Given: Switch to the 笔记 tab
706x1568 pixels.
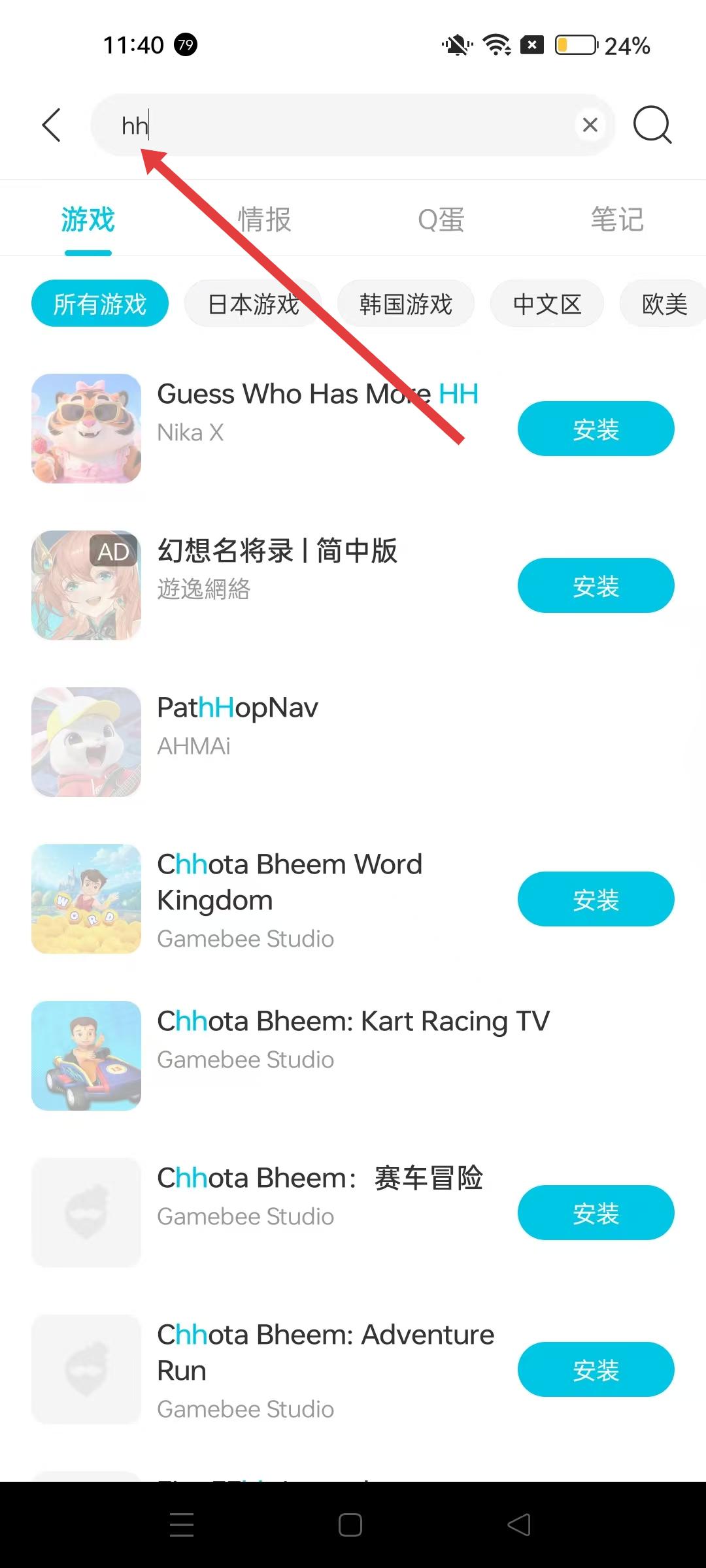Looking at the screenshot, I should tap(617, 220).
